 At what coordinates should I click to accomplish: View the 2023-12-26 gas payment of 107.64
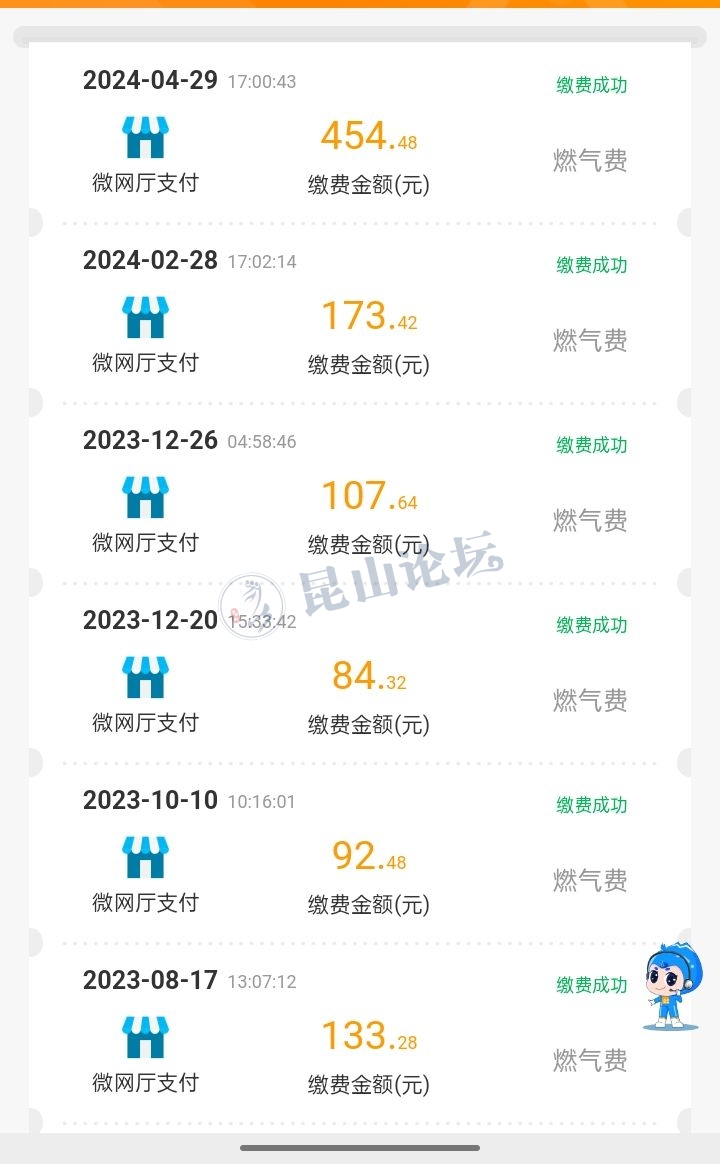click(x=368, y=496)
